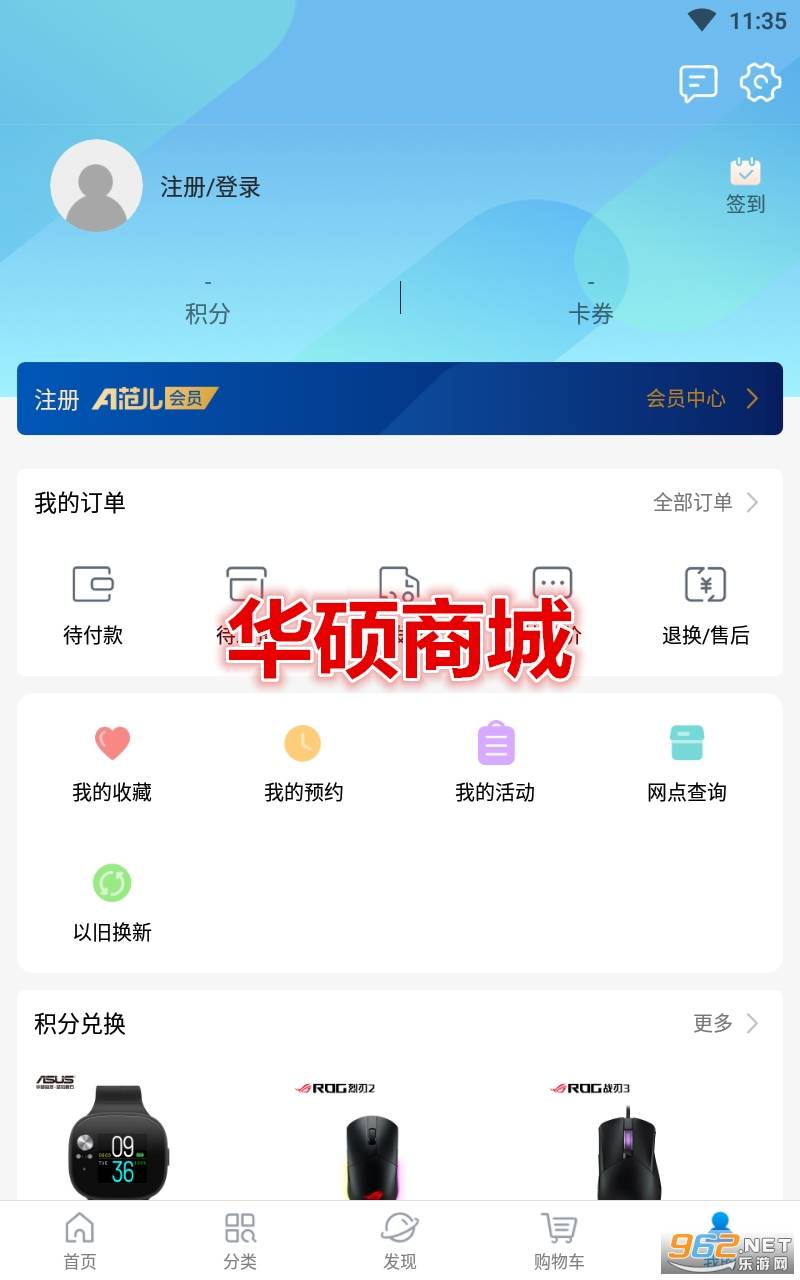
Task: Open 会员中心 member center
Action: click(x=702, y=398)
